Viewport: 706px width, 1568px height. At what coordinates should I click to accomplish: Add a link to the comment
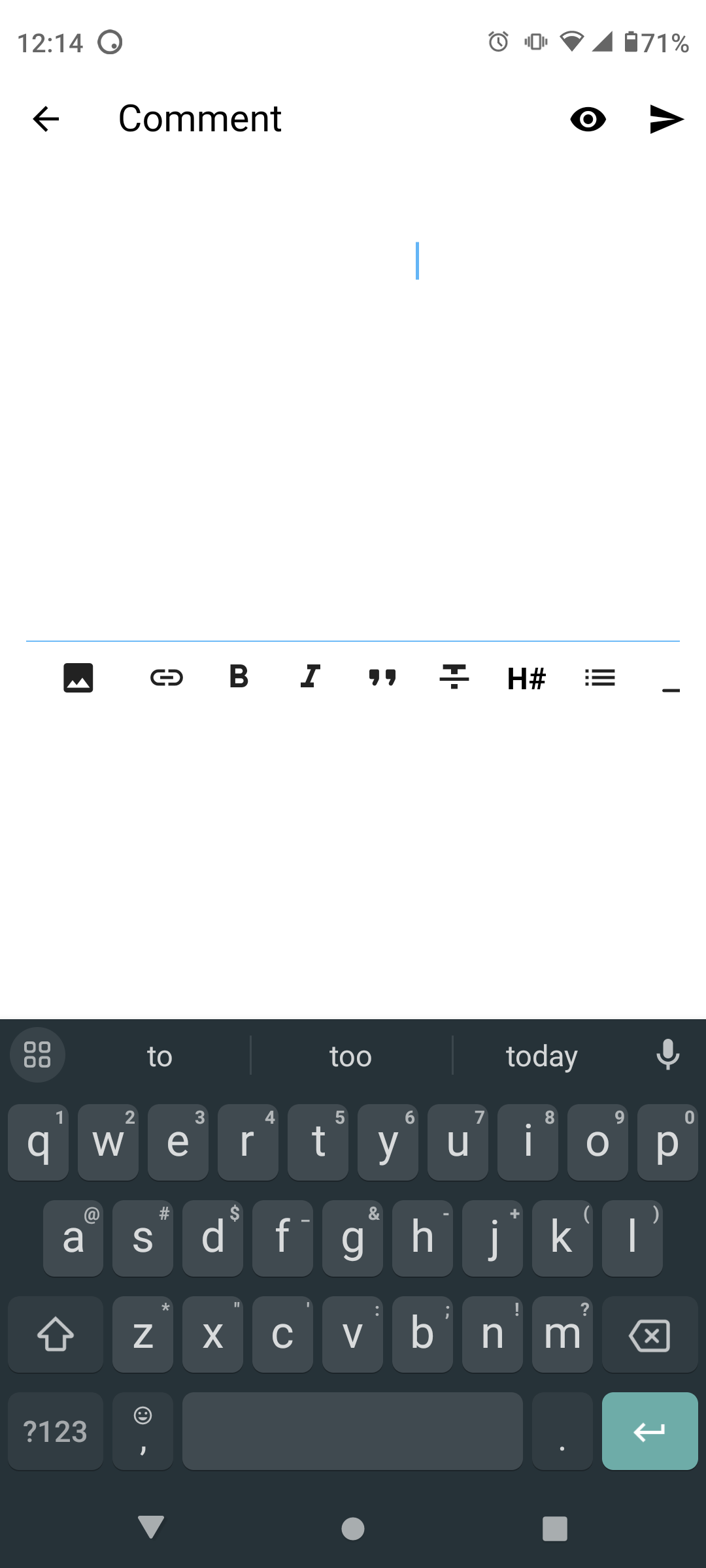coord(167,678)
